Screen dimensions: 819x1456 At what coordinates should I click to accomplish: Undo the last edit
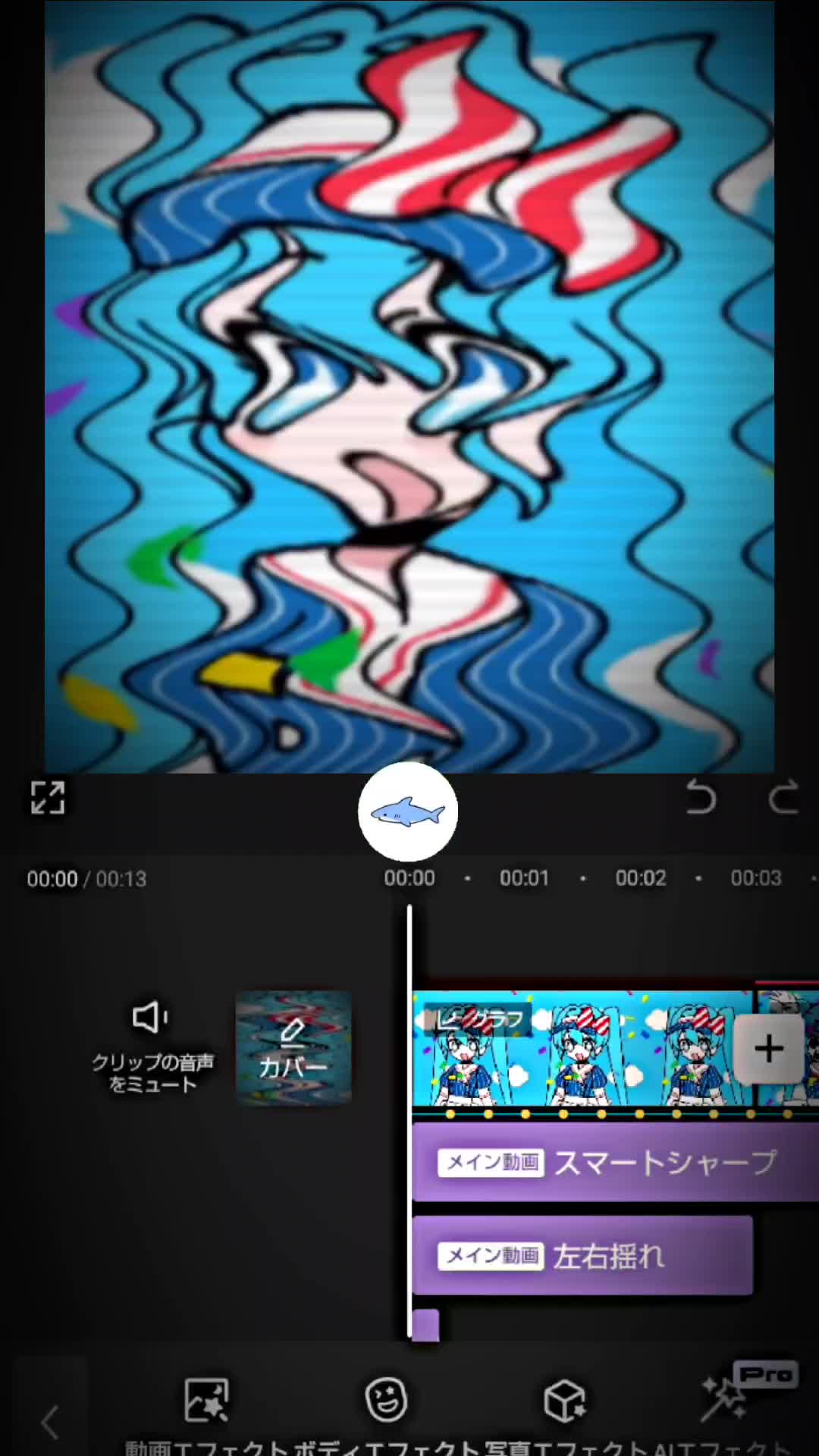pos(701,797)
